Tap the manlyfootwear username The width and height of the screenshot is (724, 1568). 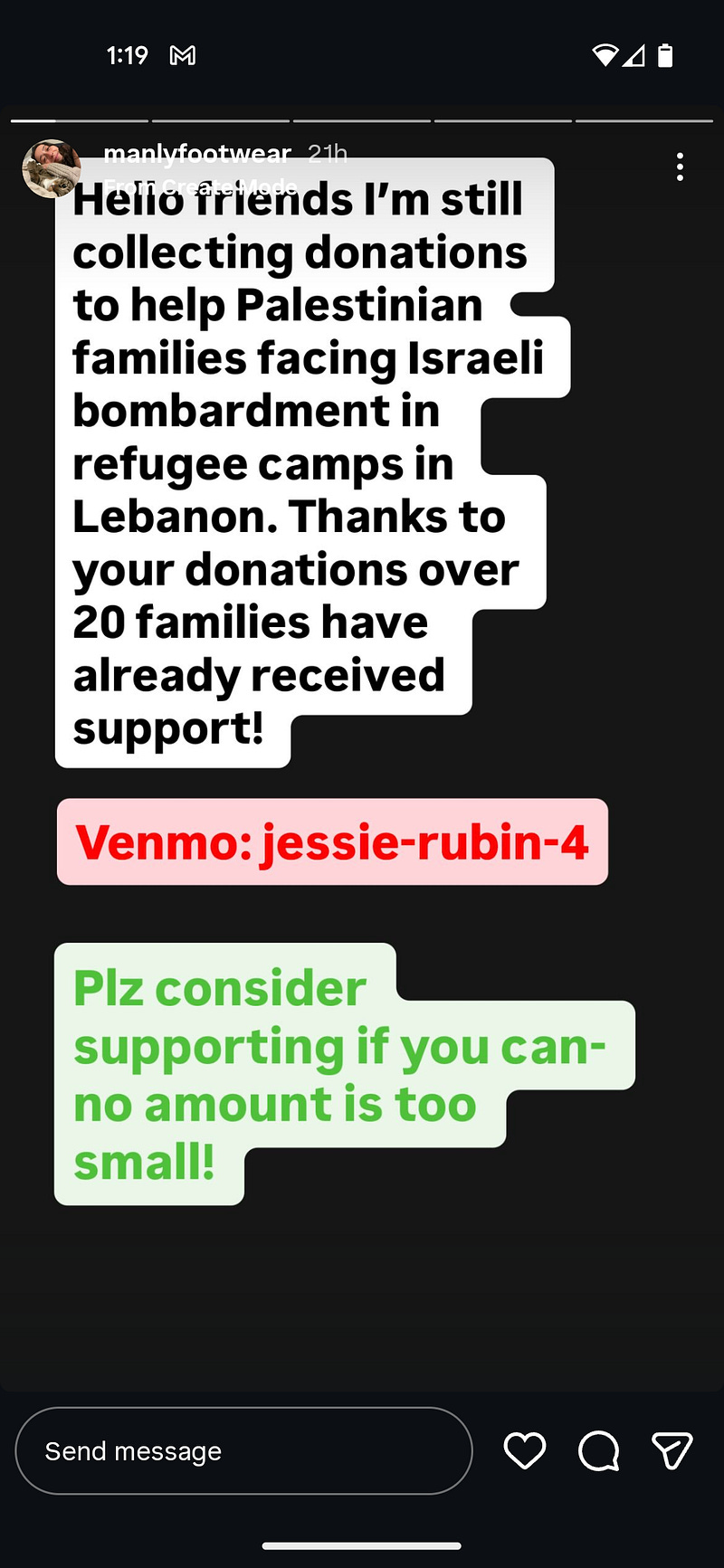pos(197,153)
